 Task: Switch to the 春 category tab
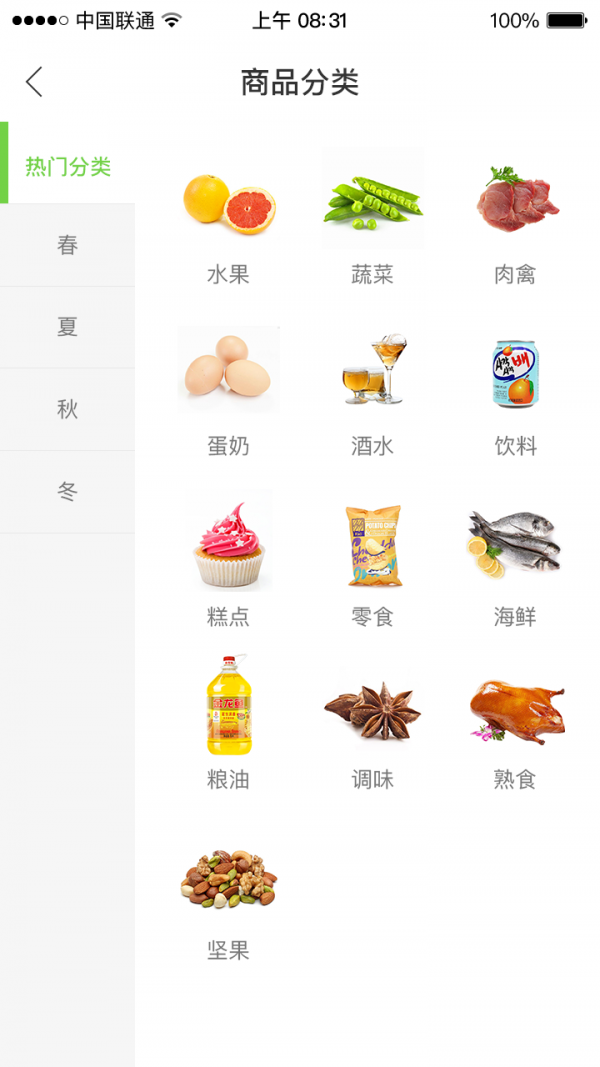point(68,246)
